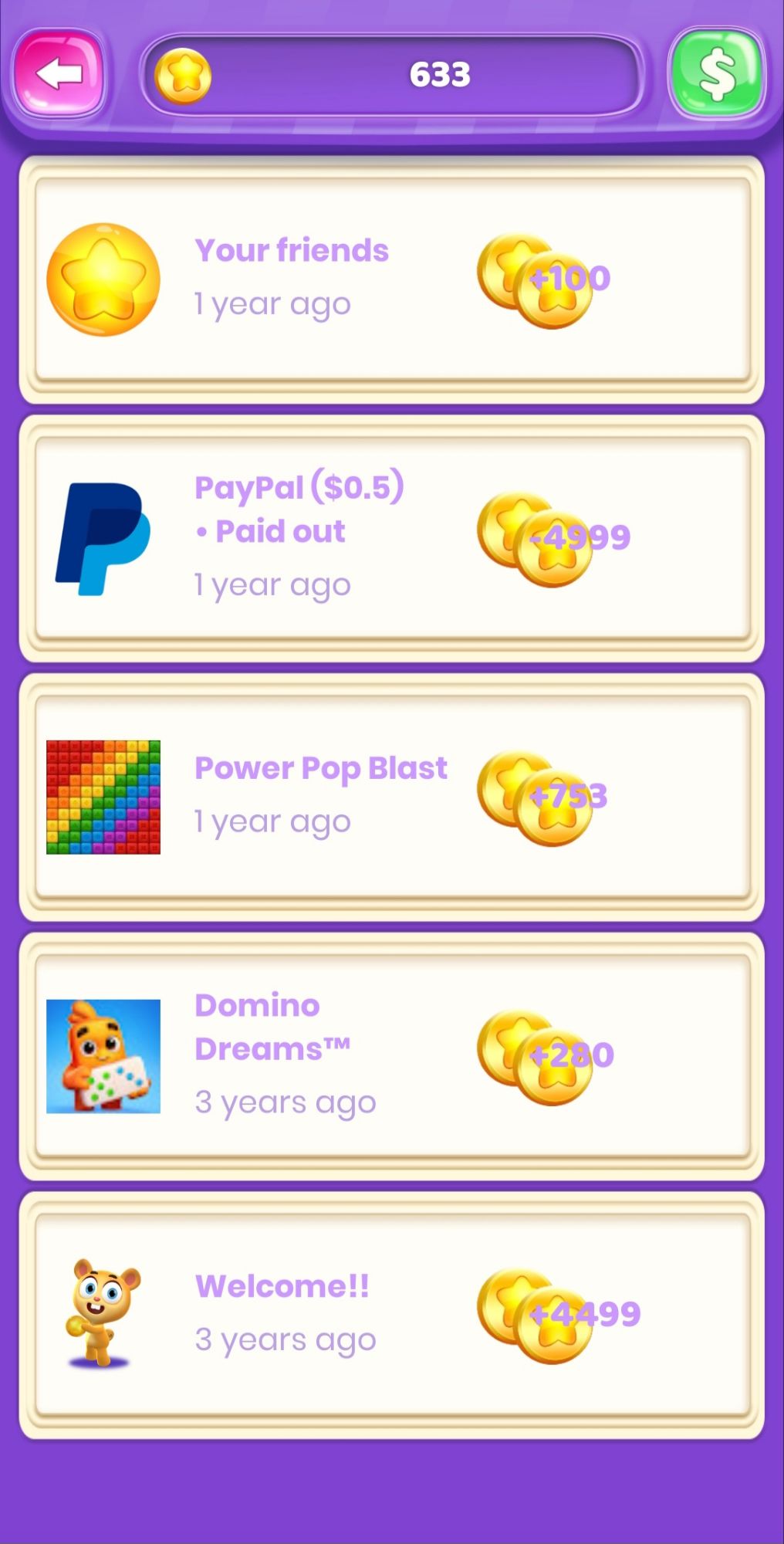Tap the 633 coin balance display
Viewport: 784px width, 1544px height.
(x=440, y=75)
